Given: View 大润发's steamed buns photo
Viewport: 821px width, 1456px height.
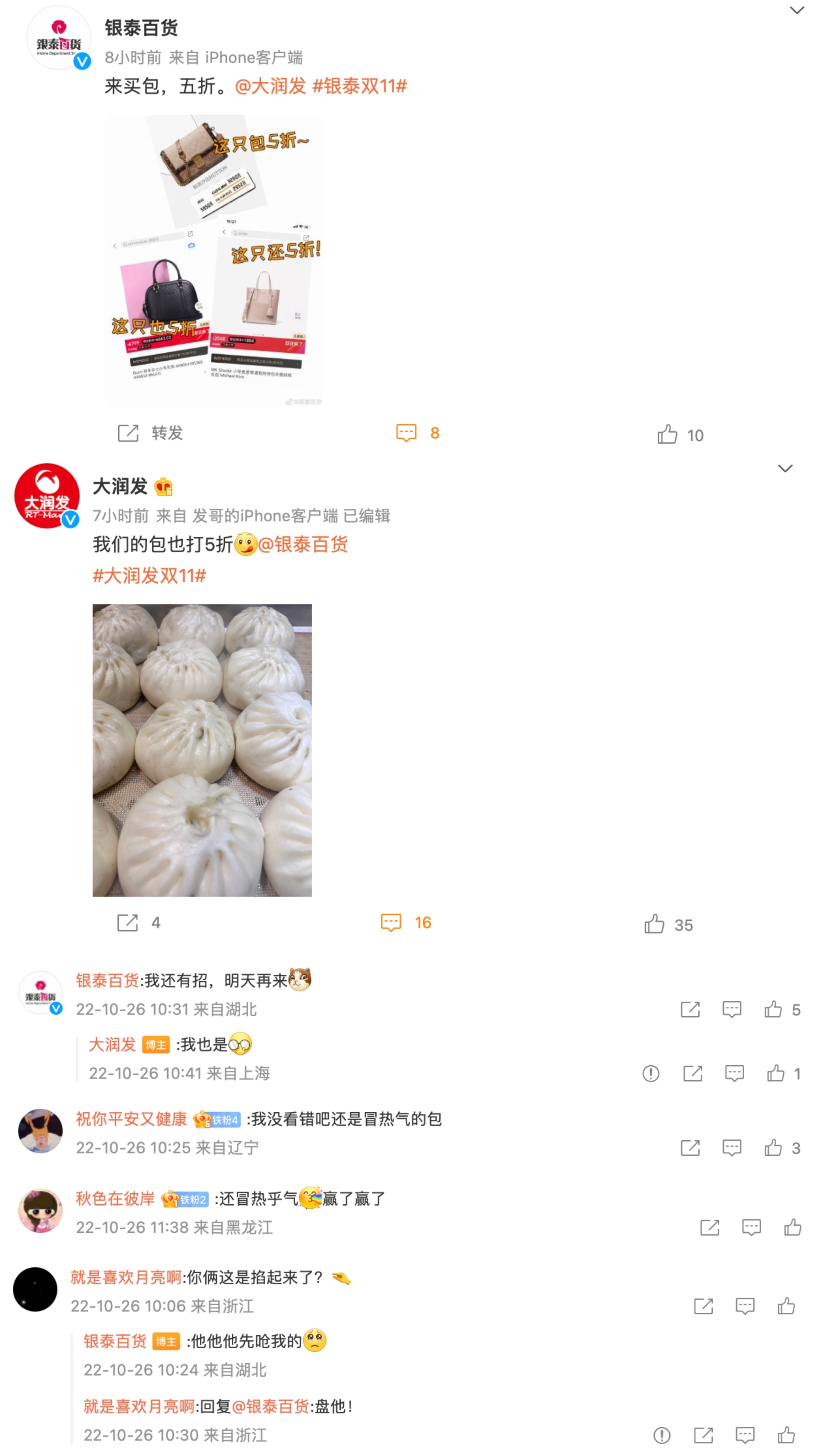Looking at the screenshot, I should point(202,750).
